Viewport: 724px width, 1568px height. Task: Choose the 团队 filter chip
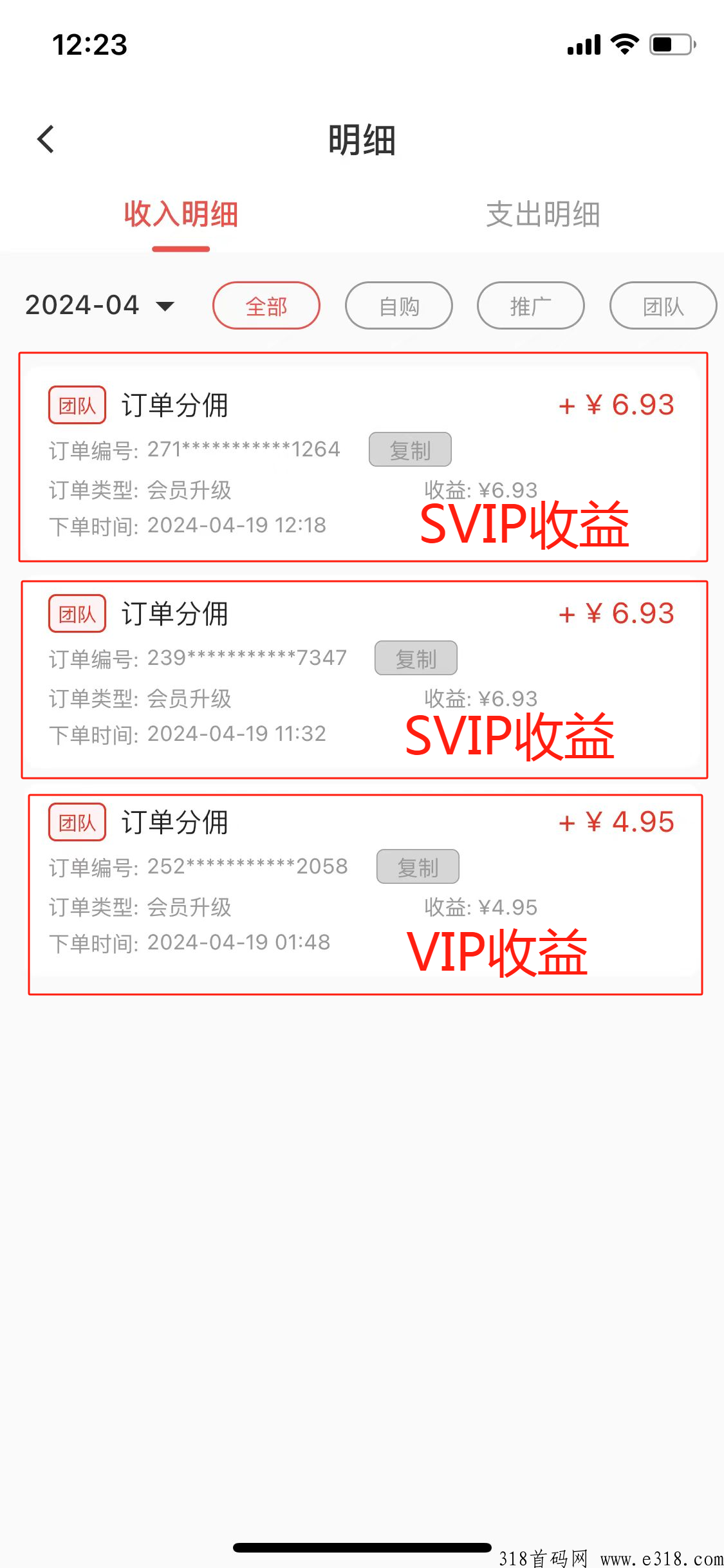[x=662, y=306]
